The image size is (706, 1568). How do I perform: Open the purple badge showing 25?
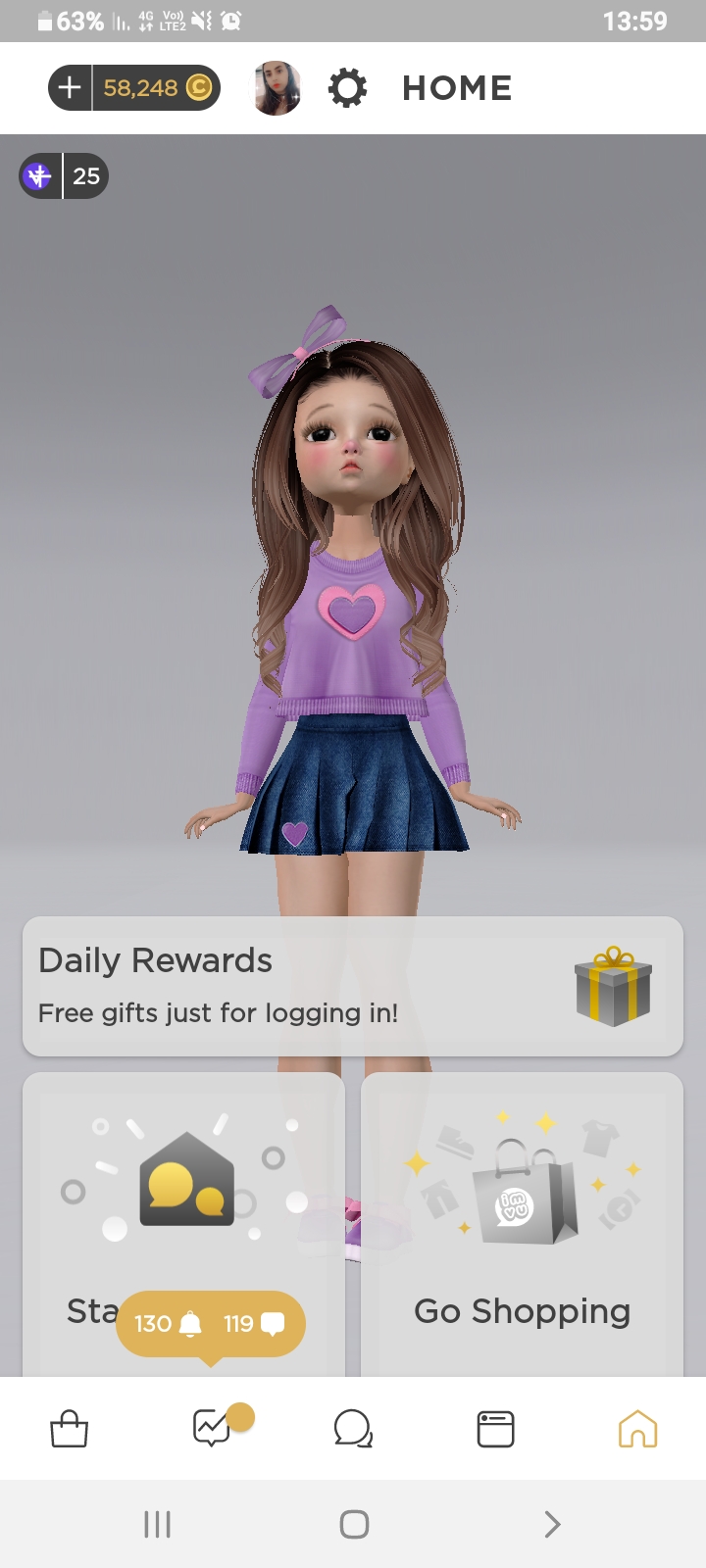click(64, 176)
